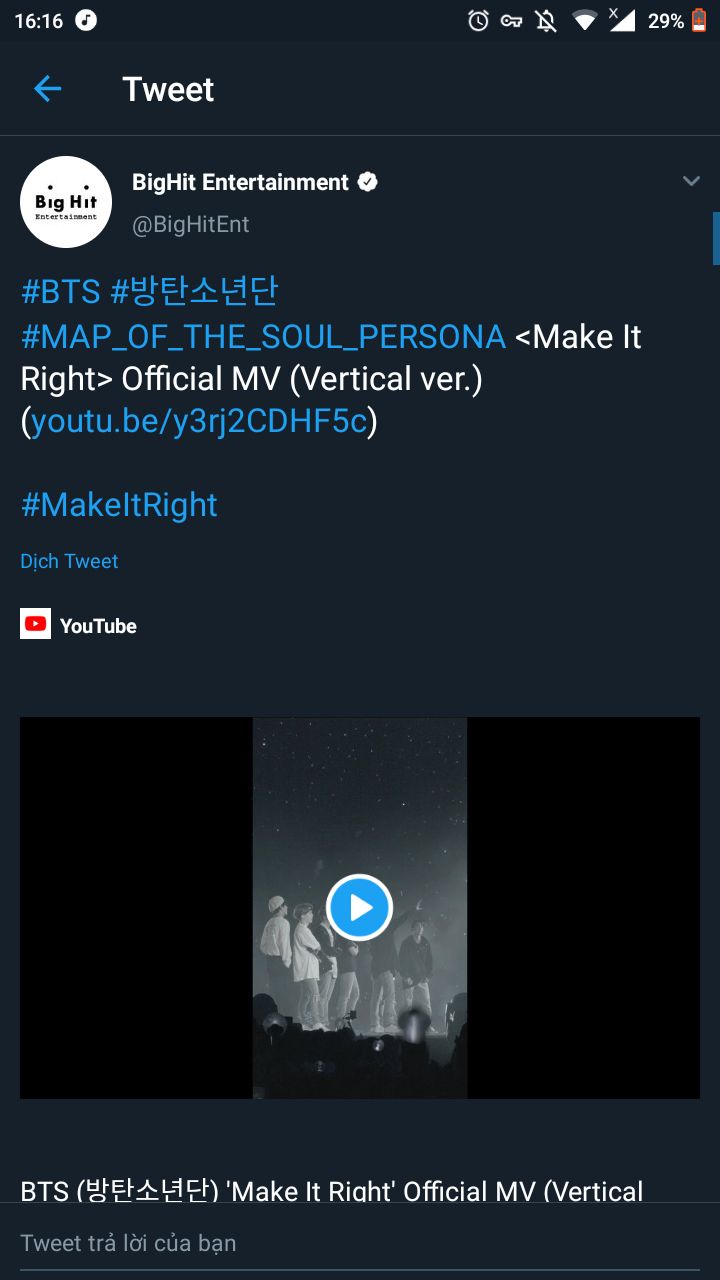720x1280 pixels.
Task: Open the #MAP_OF_THE_SOUL_PERSONA hashtag
Action: (x=263, y=337)
